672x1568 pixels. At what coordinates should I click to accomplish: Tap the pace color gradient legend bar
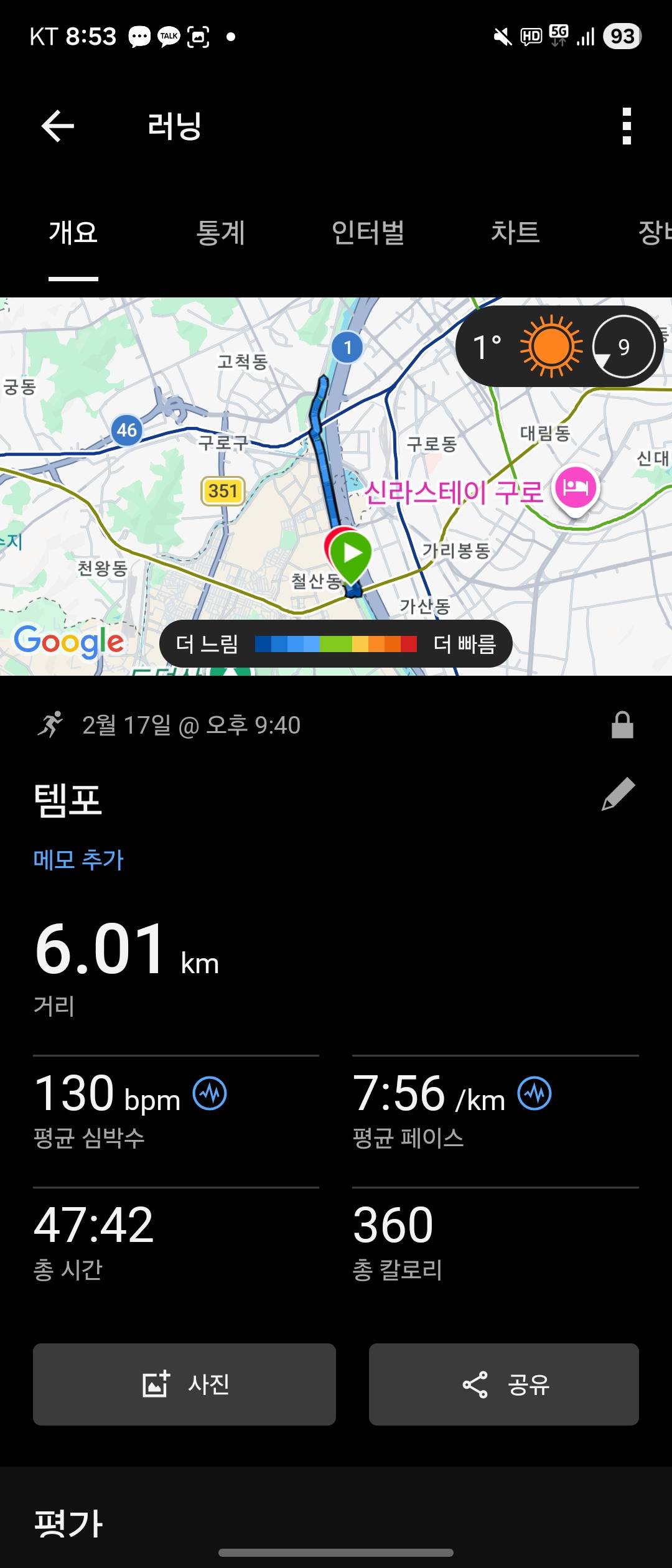click(336, 645)
